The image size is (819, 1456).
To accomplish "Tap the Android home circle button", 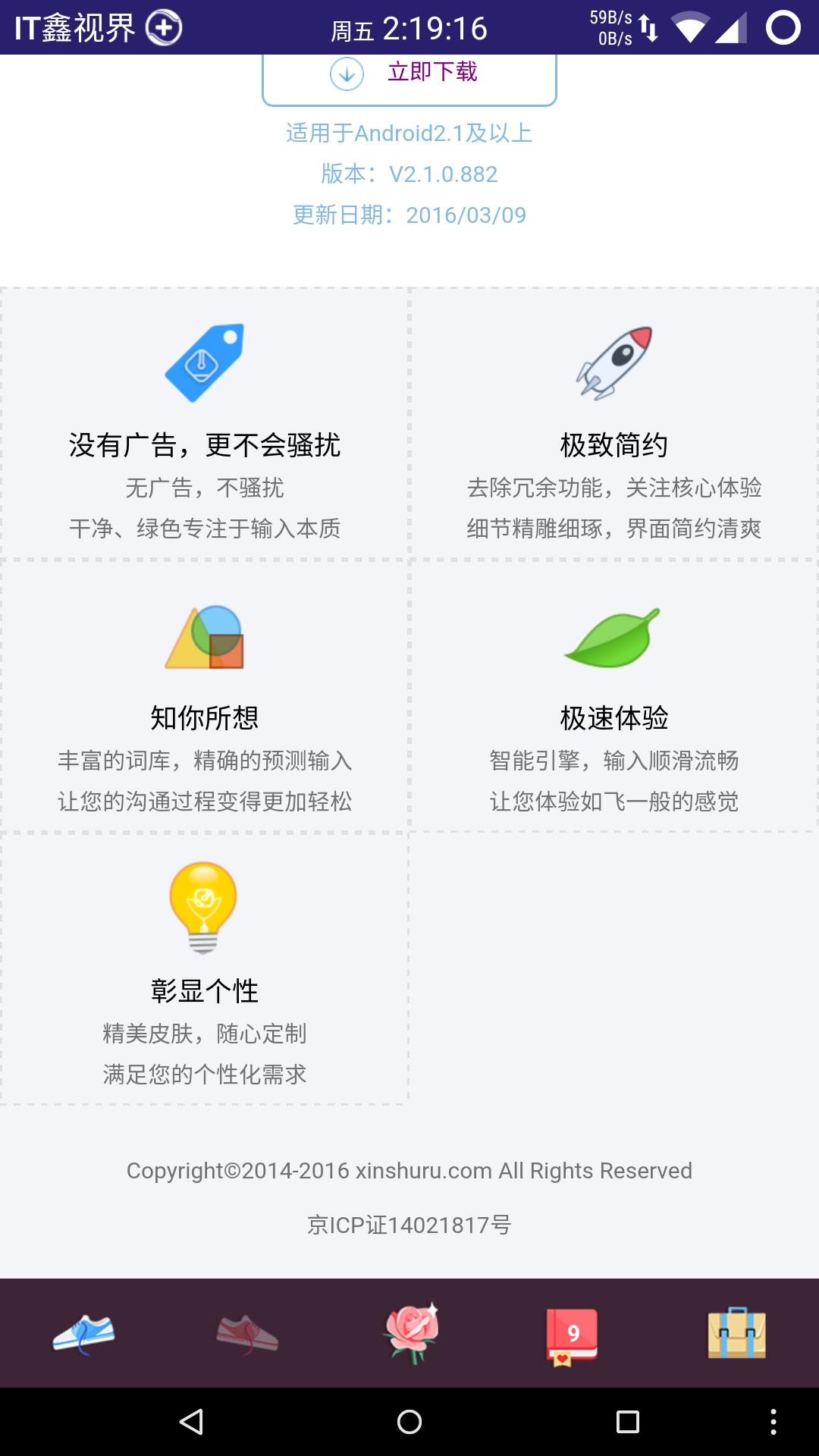I will coord(409,1423).
